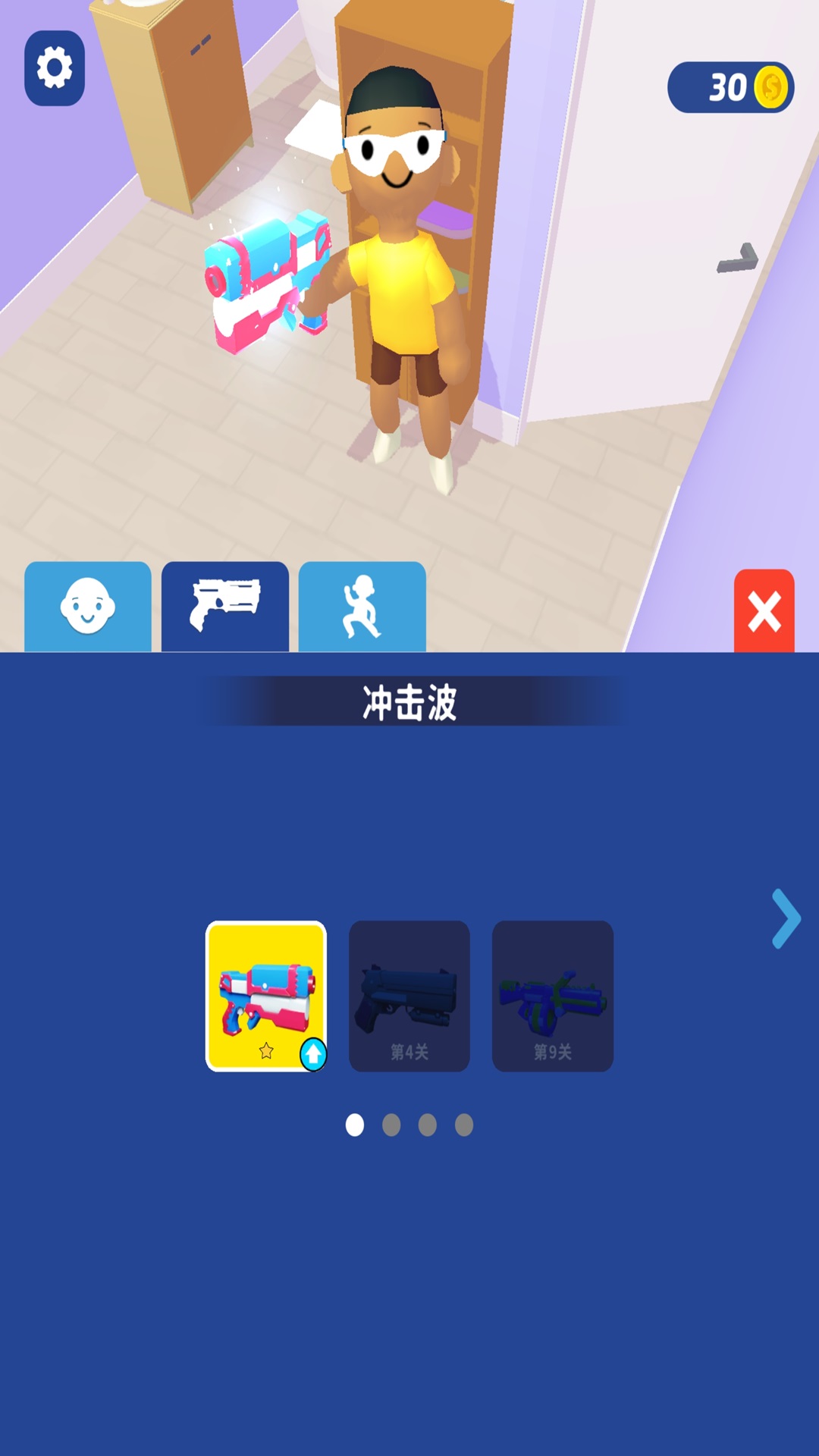Select the locked gun labeled 第9关
Image resolution: width=819 pixels, height=1456 pixels.
pos(553,996)
